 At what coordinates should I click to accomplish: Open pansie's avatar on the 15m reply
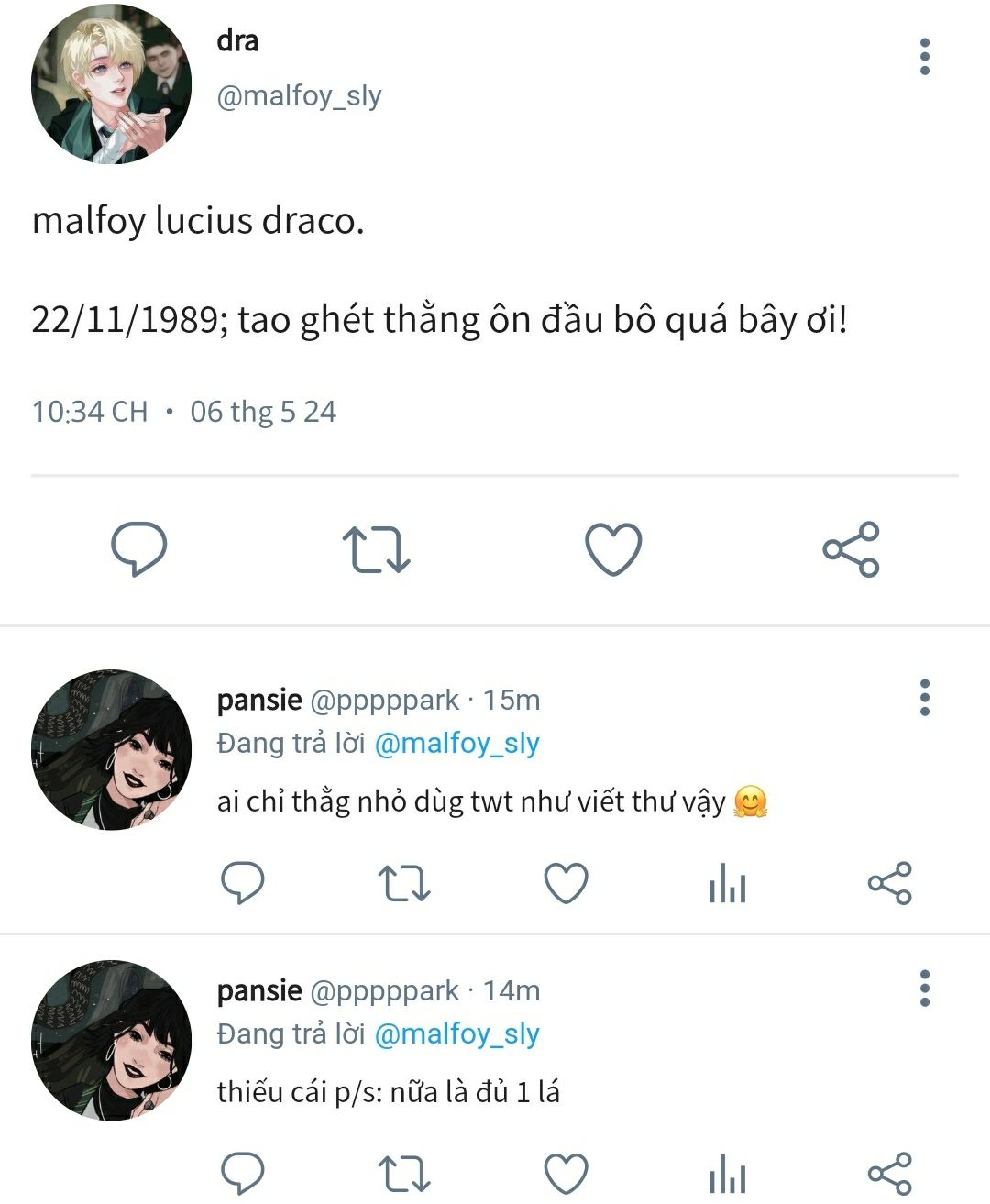(111, 749)
